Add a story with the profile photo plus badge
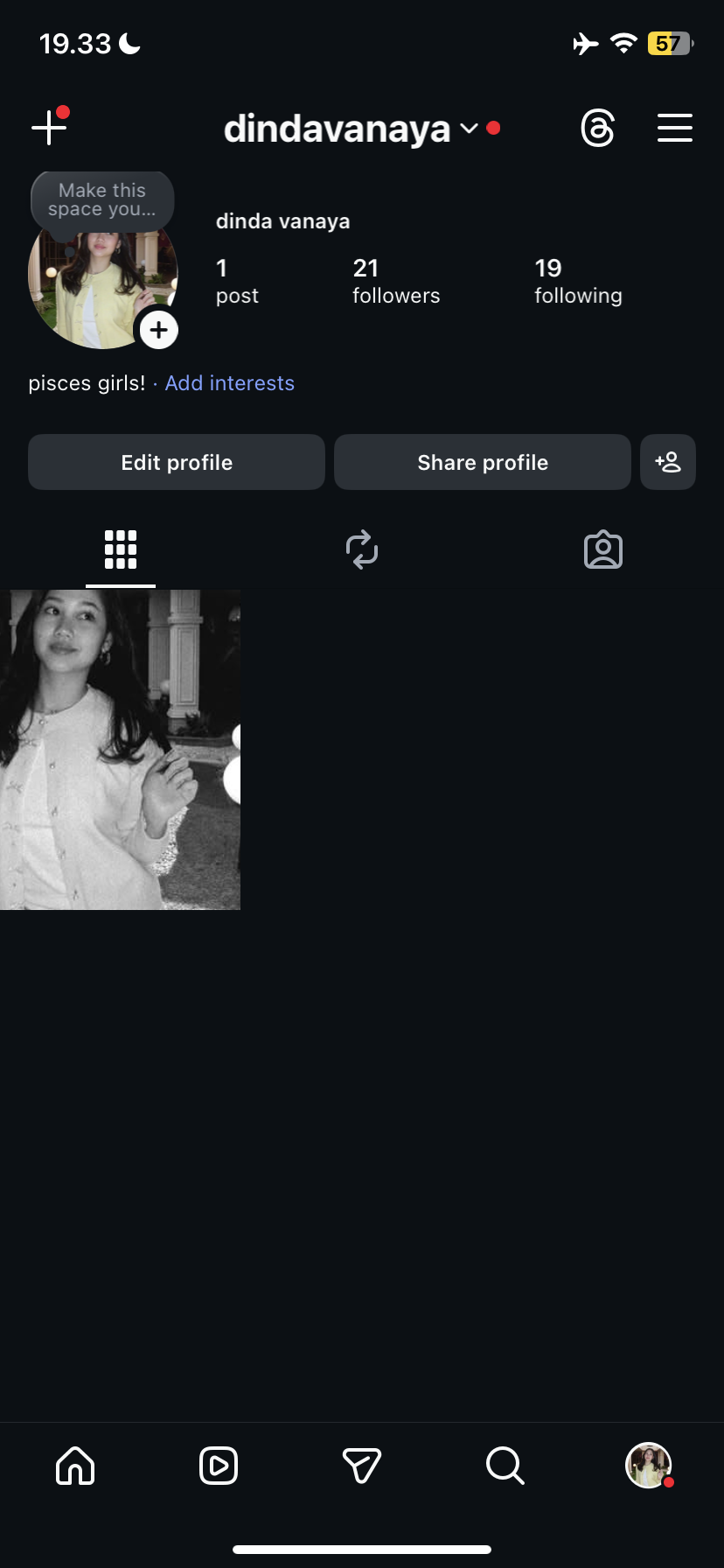 pyautogui.click(x=158, y=330)
